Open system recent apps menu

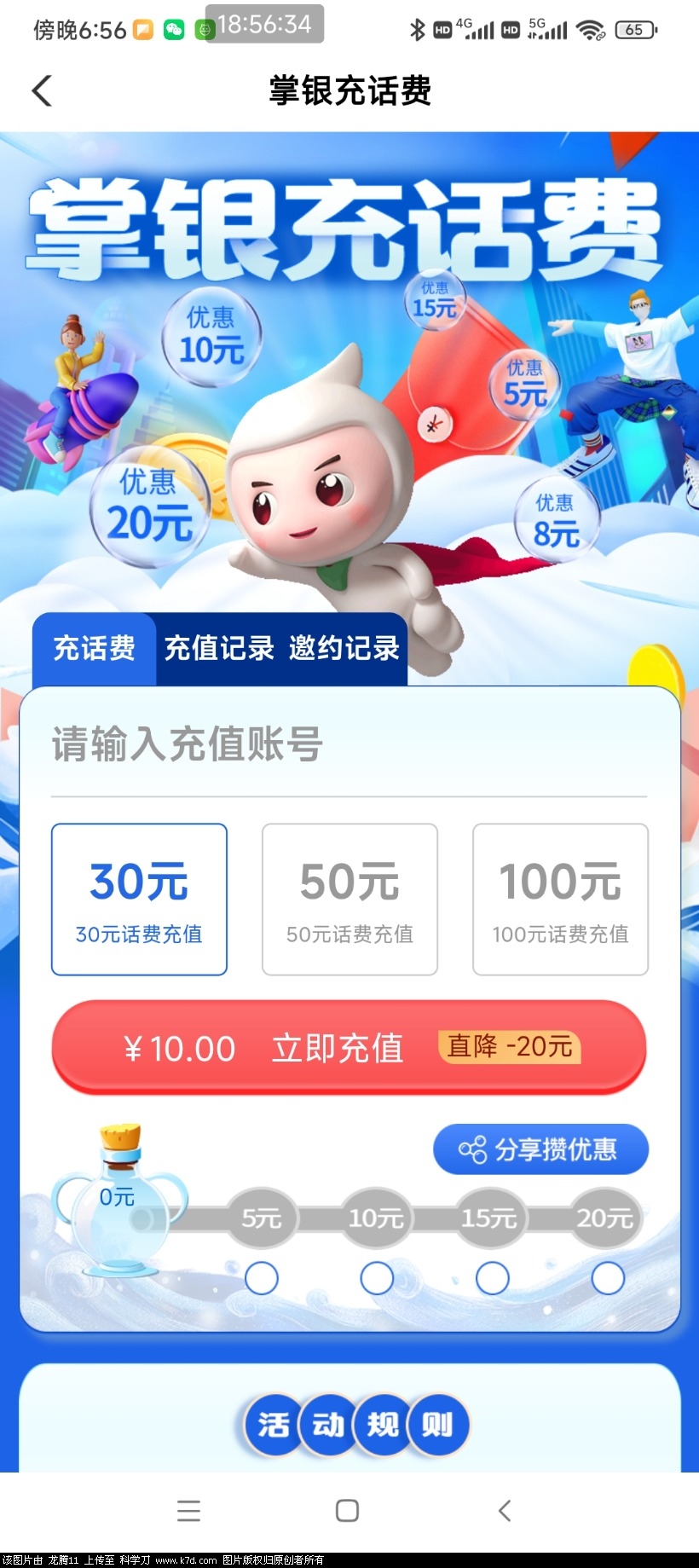[x=188, y=1511]
